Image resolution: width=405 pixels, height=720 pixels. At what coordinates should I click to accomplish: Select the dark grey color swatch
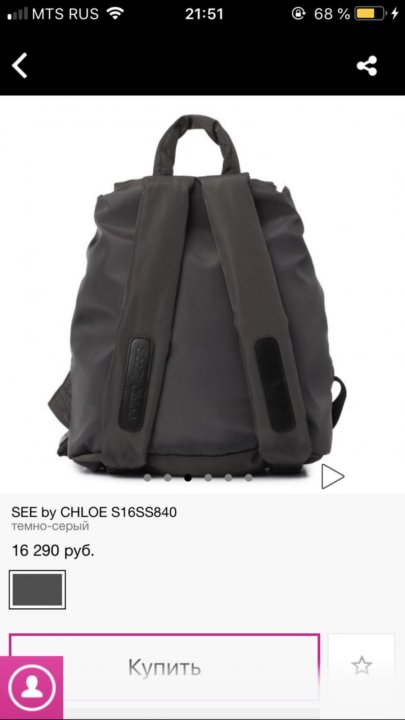tap(37, 590)
